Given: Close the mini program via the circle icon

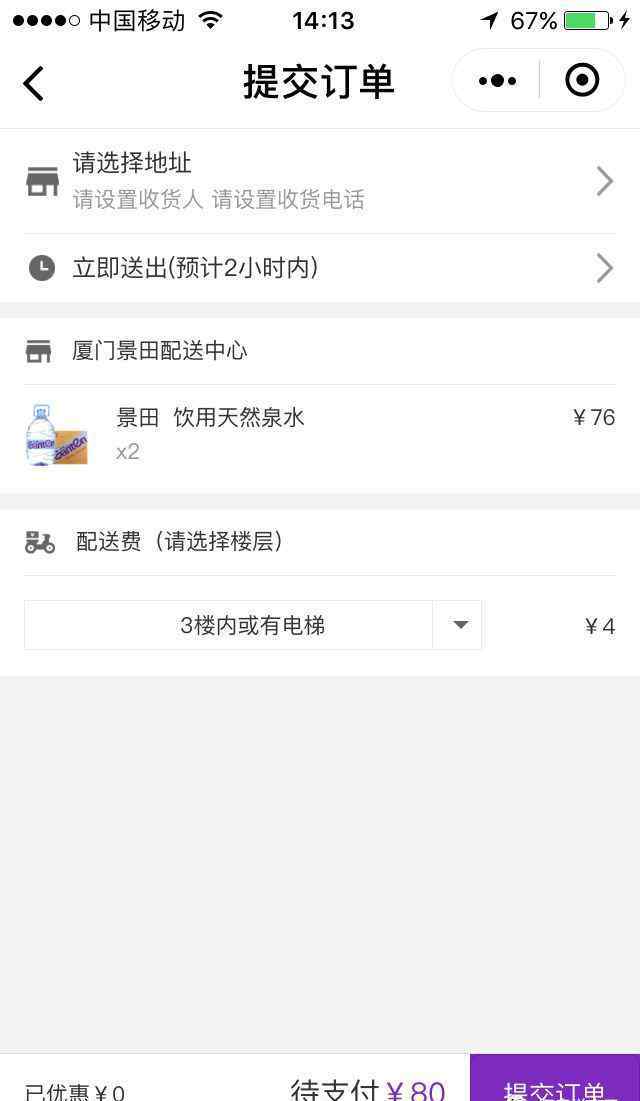Looking at the screenshot, I should [x=582, y=81].
